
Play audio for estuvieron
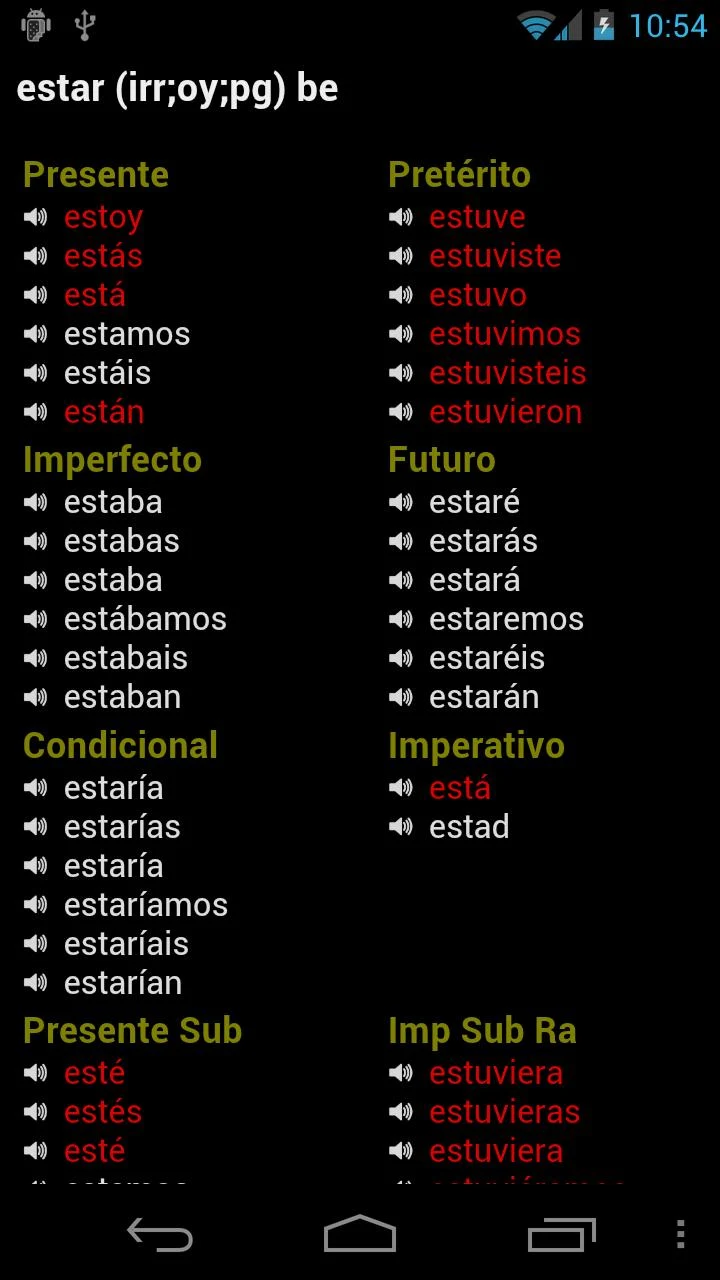pos(401,412)
